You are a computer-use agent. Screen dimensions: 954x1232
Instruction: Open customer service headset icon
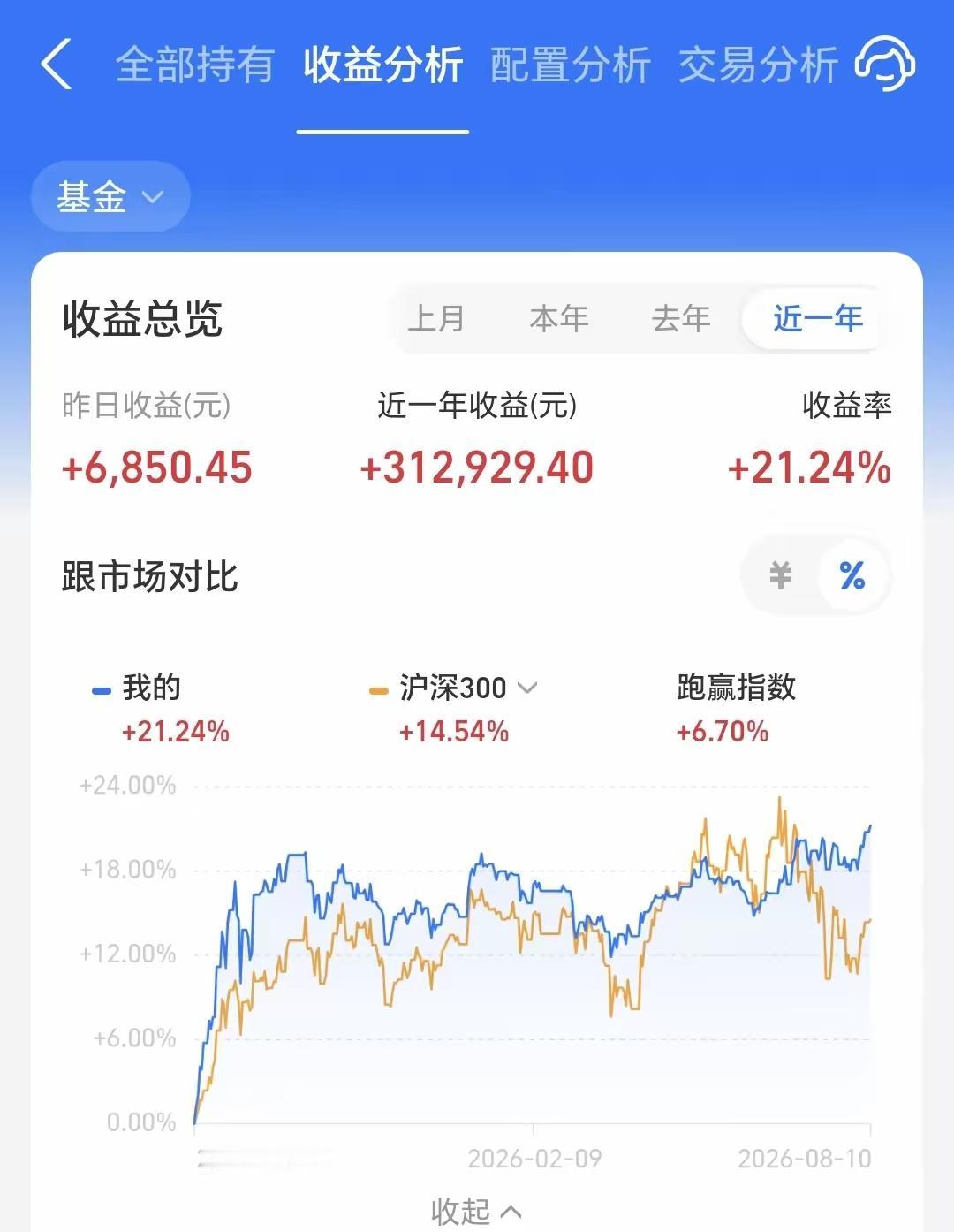884,64
